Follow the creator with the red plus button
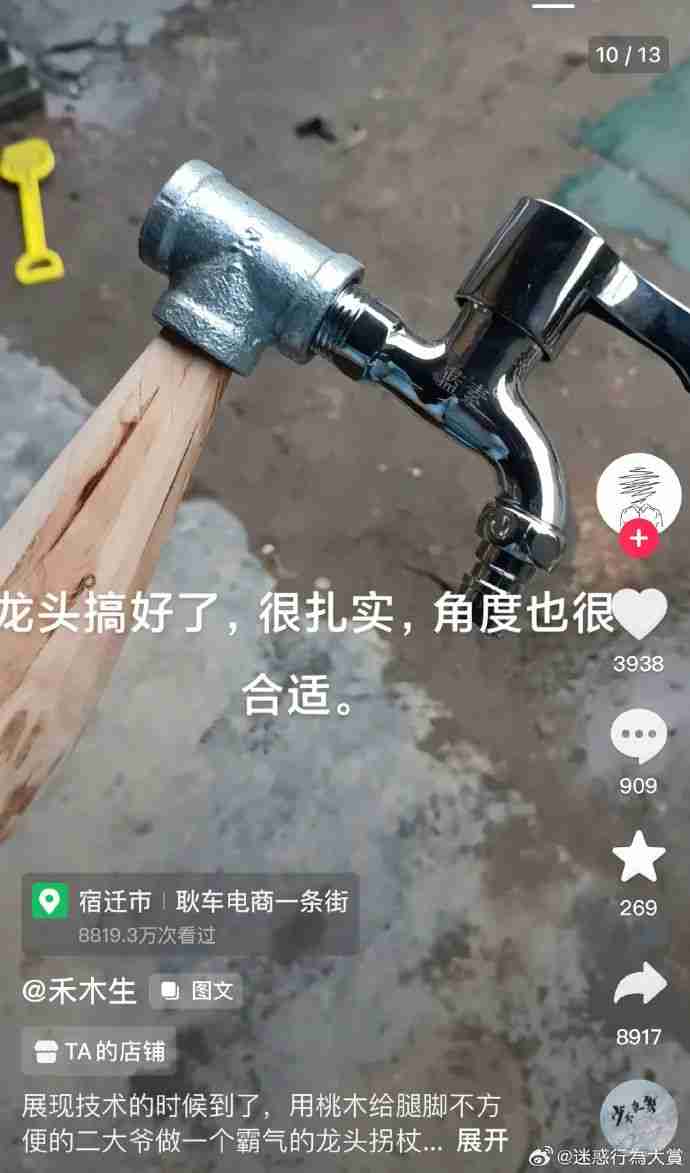The width and height of the screenshot is (690, 1173). (x=638, y=540)
